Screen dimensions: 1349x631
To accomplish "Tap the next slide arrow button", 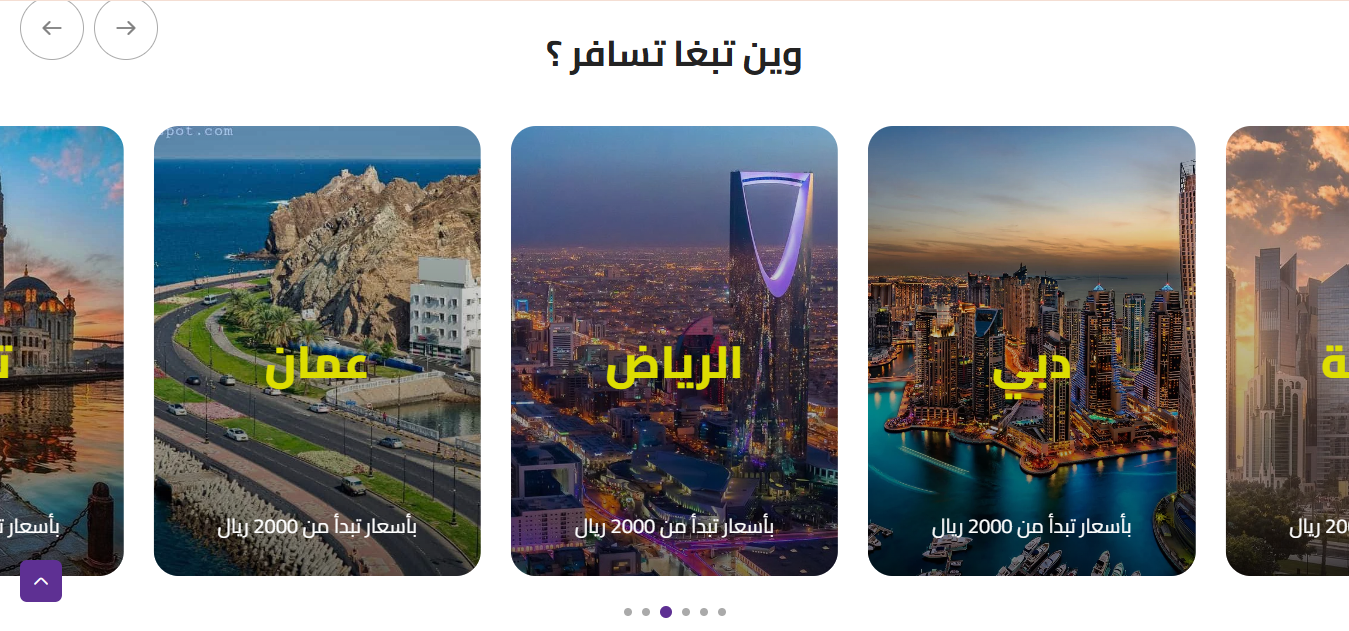I will click(x=126, y=28).
